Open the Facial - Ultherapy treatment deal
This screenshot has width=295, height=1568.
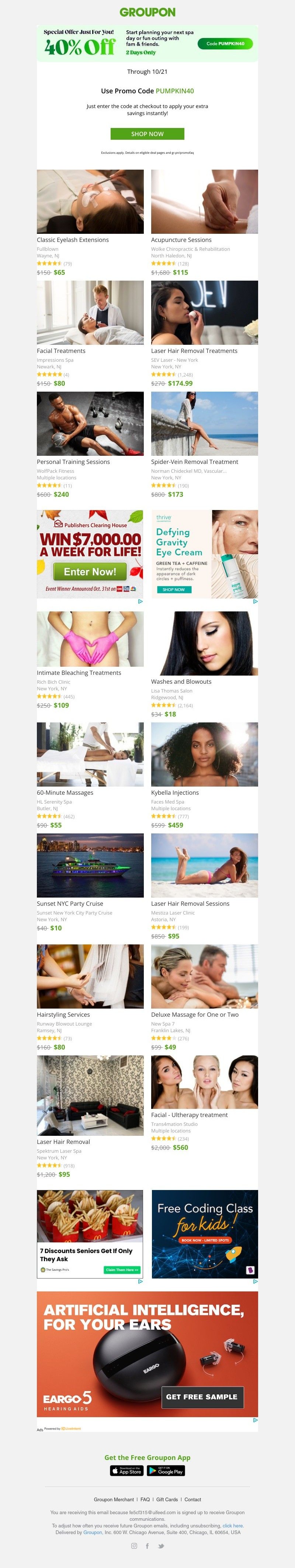click(189, 1115)
